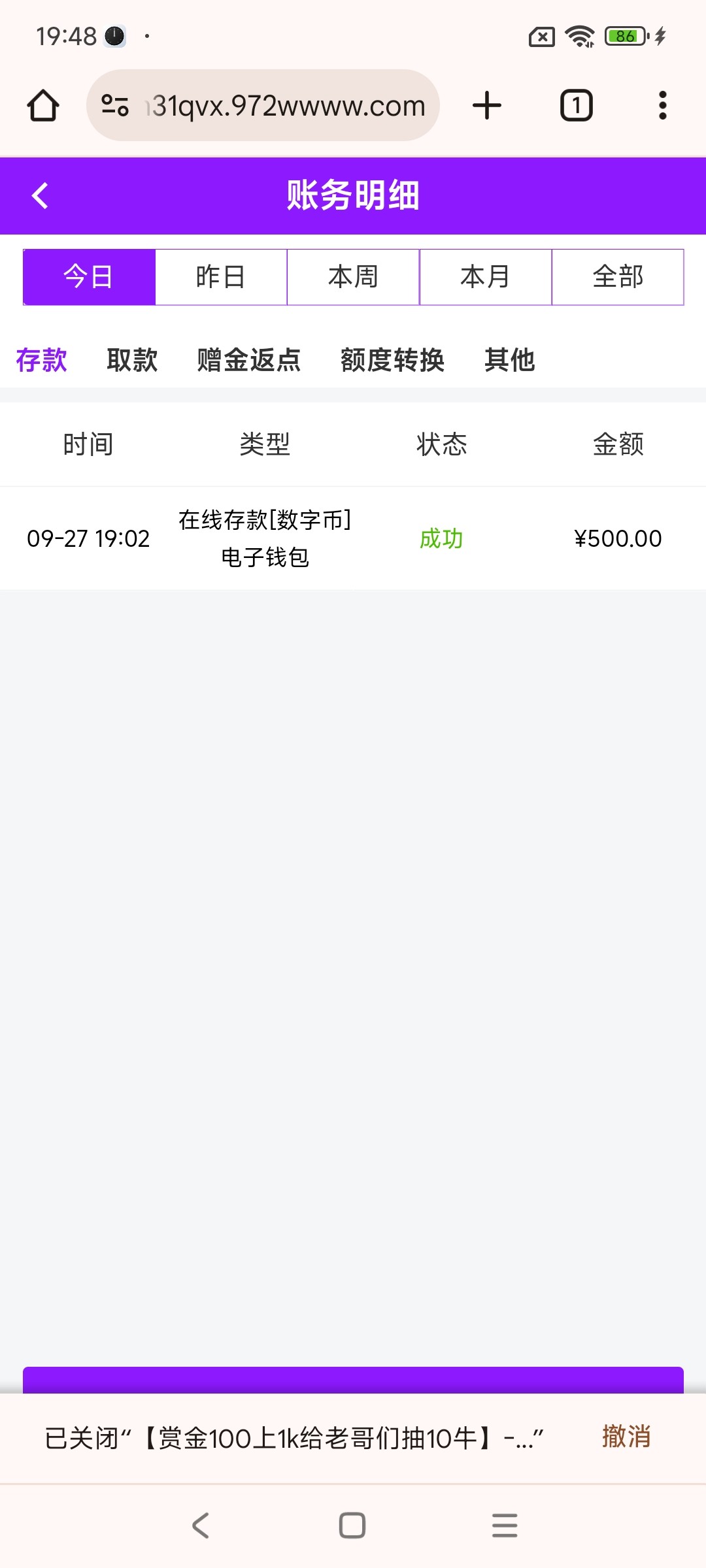Viewport: 706px width, 1568px height.
Task: Tap 撤消 to restore the closed tab
Action: 626,1437
